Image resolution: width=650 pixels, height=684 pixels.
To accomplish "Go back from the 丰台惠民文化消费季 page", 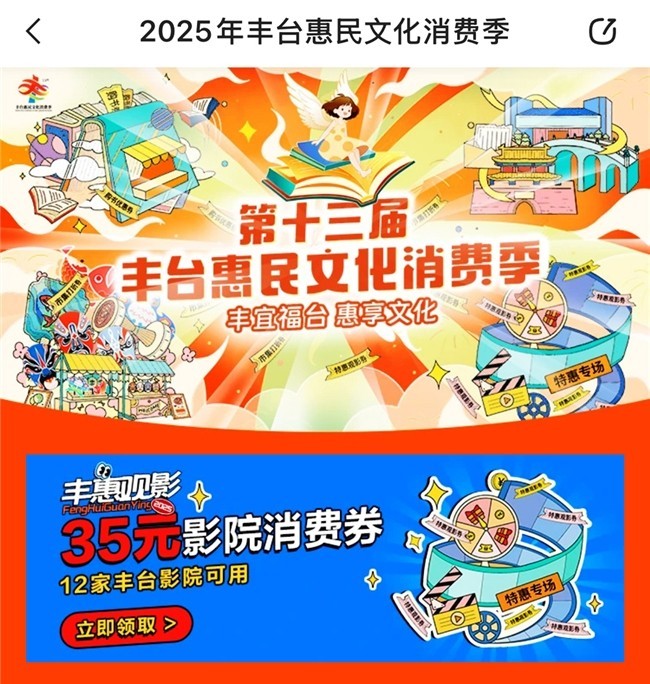I will click(34, 31).
